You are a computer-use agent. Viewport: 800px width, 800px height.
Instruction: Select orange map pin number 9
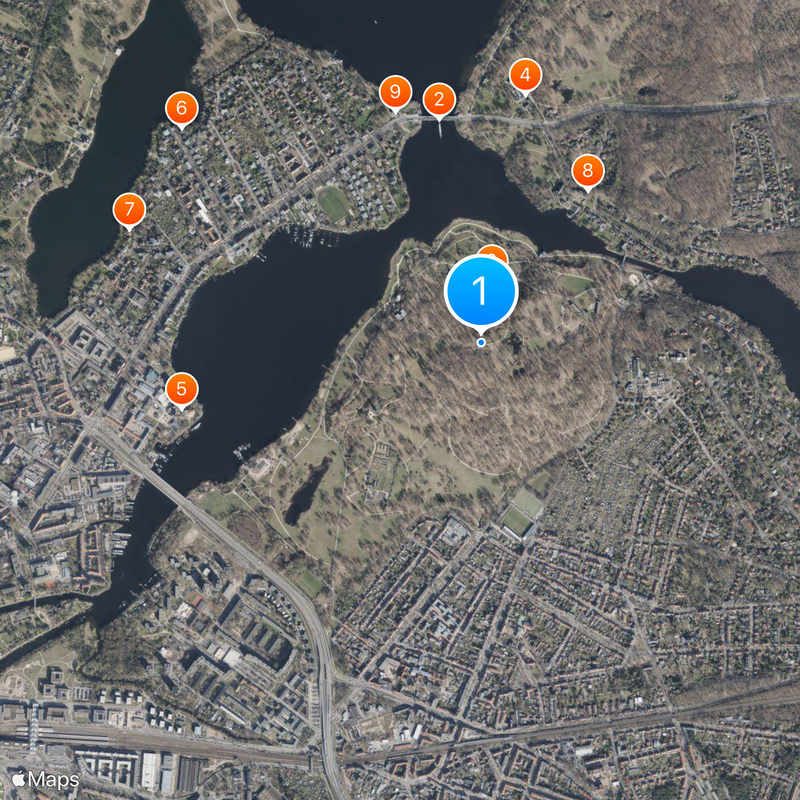pyautogui.click(x=396, y=93)
